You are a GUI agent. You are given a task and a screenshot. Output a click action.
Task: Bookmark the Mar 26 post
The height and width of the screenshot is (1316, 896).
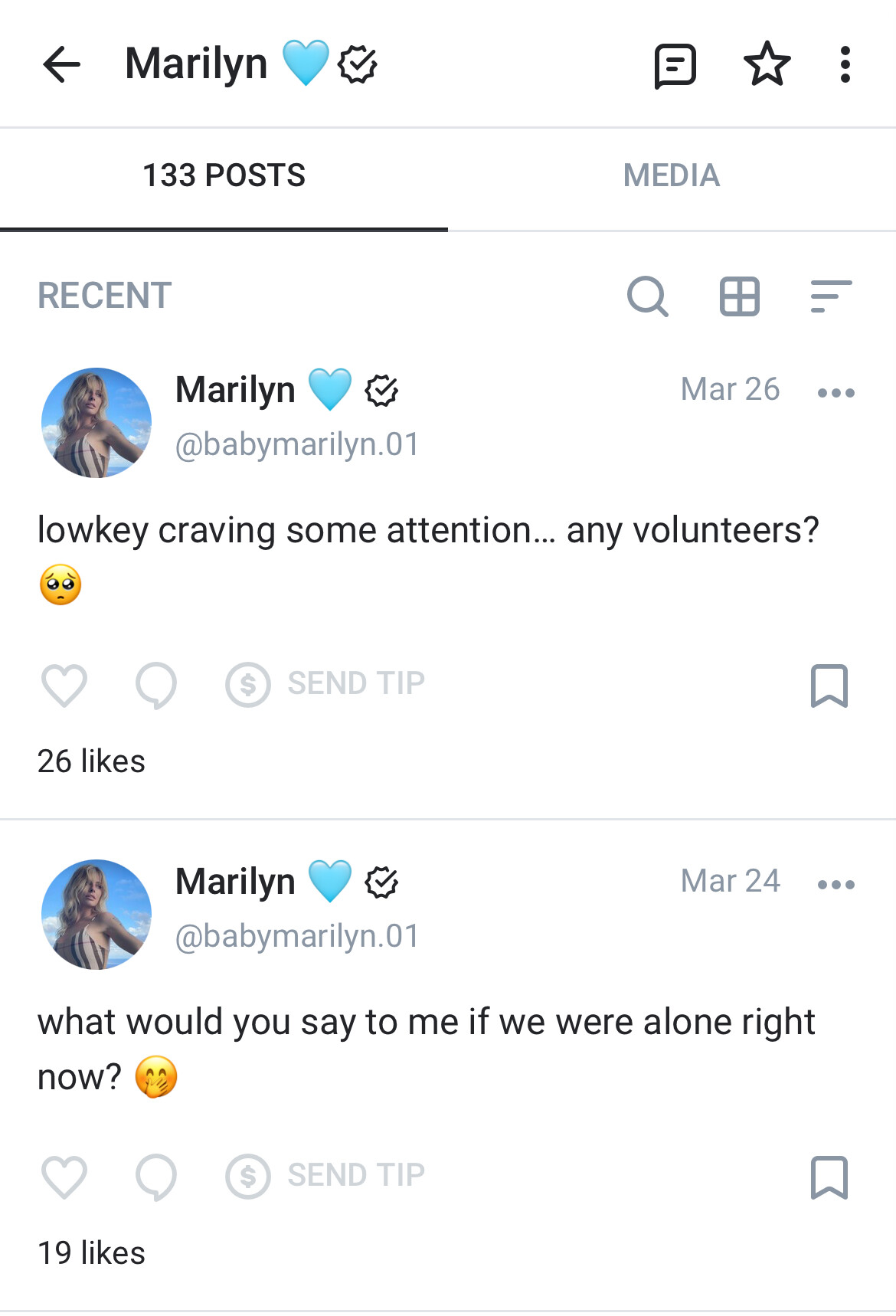(829, 685)
